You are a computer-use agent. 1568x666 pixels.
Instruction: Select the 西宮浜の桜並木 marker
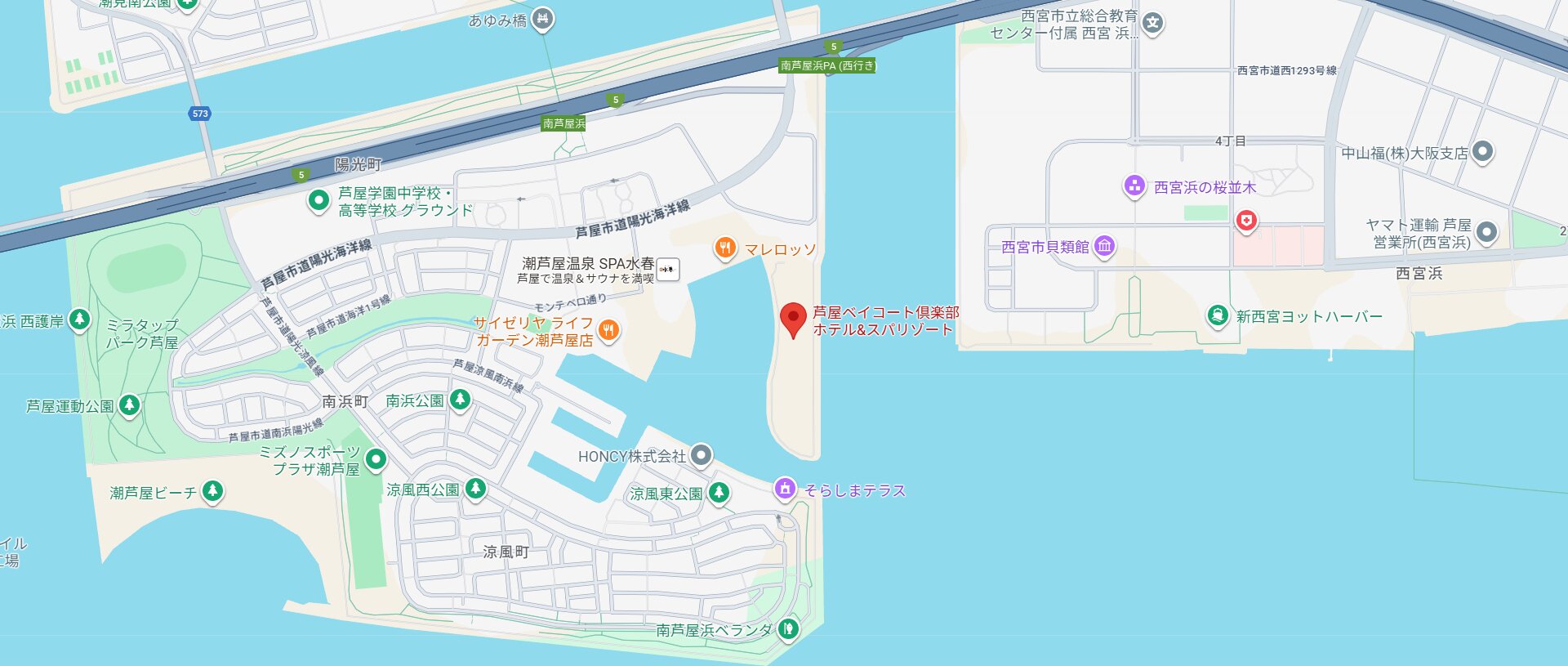[x=1134, y=186]
